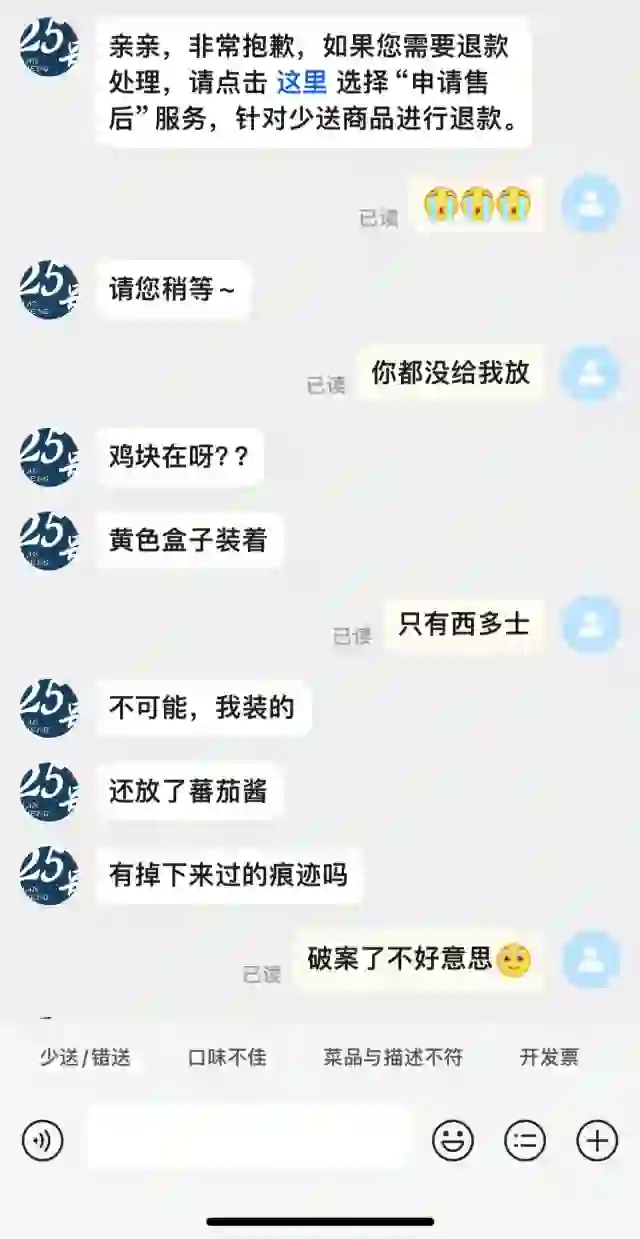Switch to voice input

point(43,1140)
